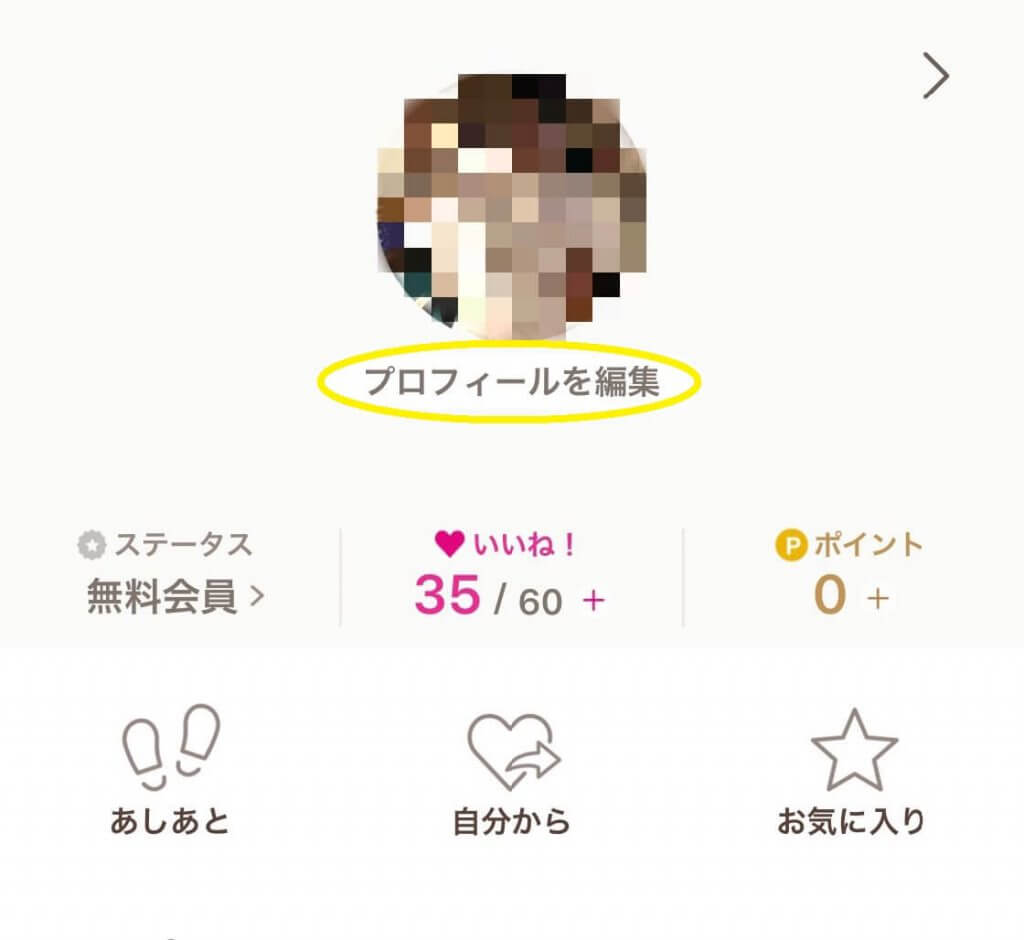Viewport: 1024px width, 940px height.
Task: Open あしあと footprints
Action: tap(170, 770)
